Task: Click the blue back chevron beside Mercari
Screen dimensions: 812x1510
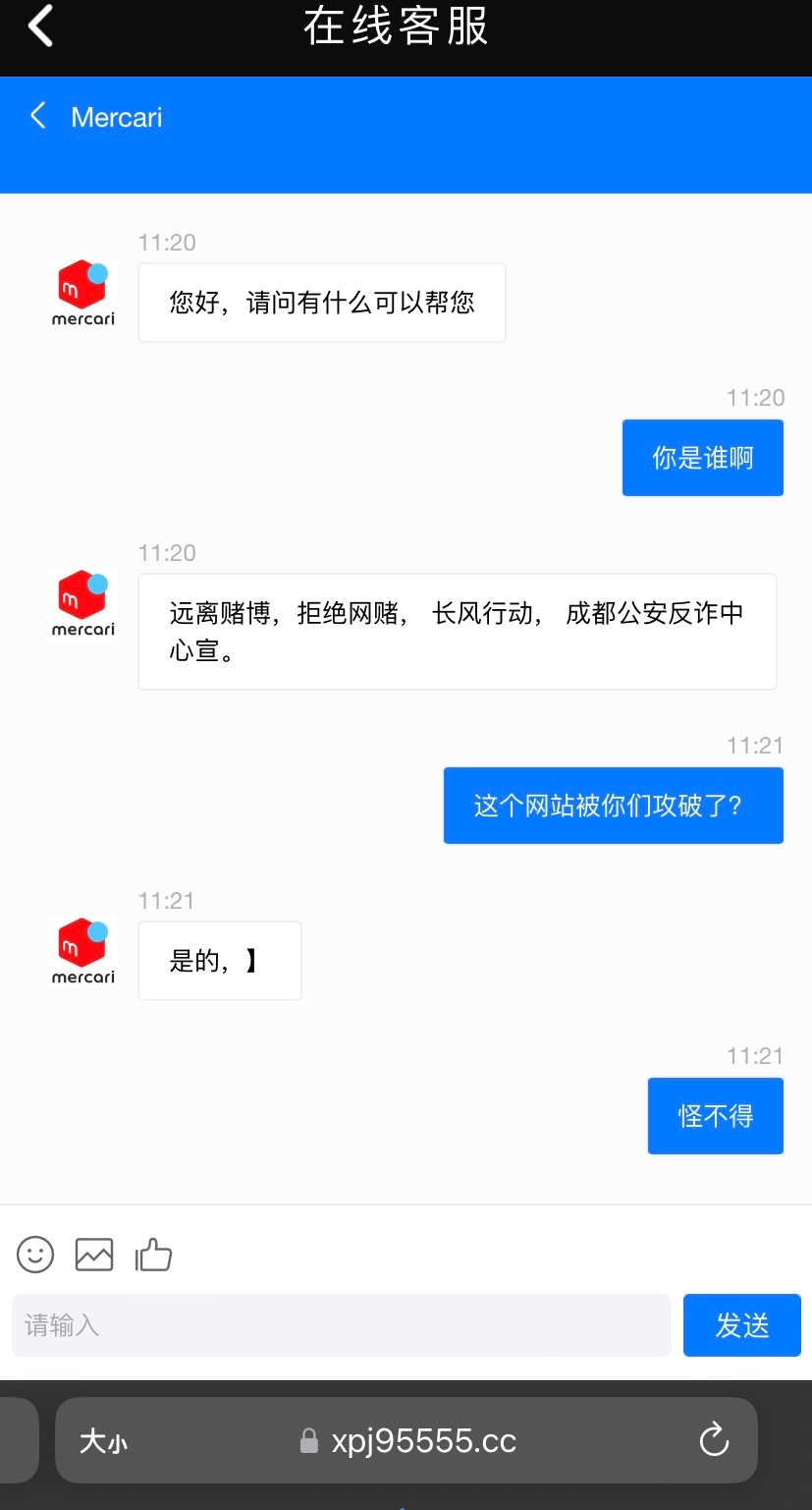Action: point(37,116)
